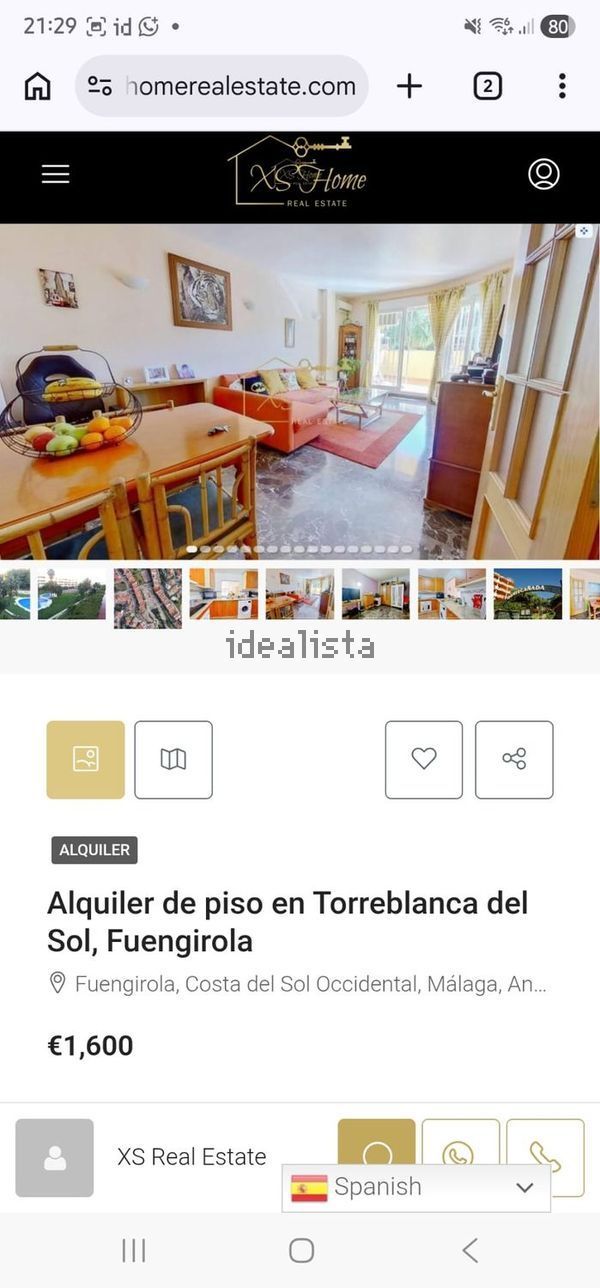Screen dimensions: 600x1288
Task: Open the user account icon
Action: (543, 175)
